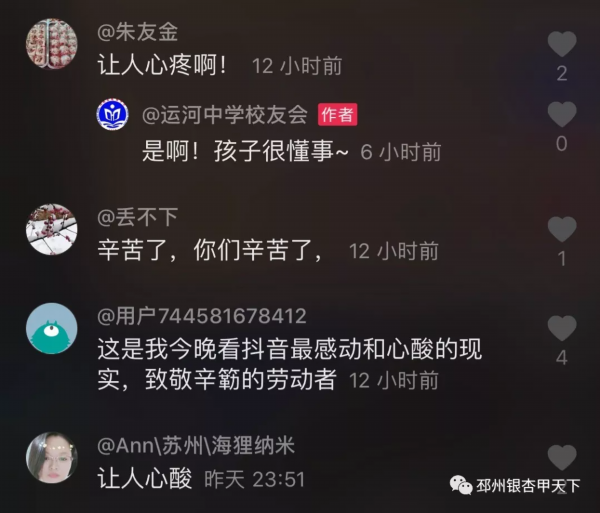Like 朱友金's comment
Screen dimensions: 600x513
(563, 44)
